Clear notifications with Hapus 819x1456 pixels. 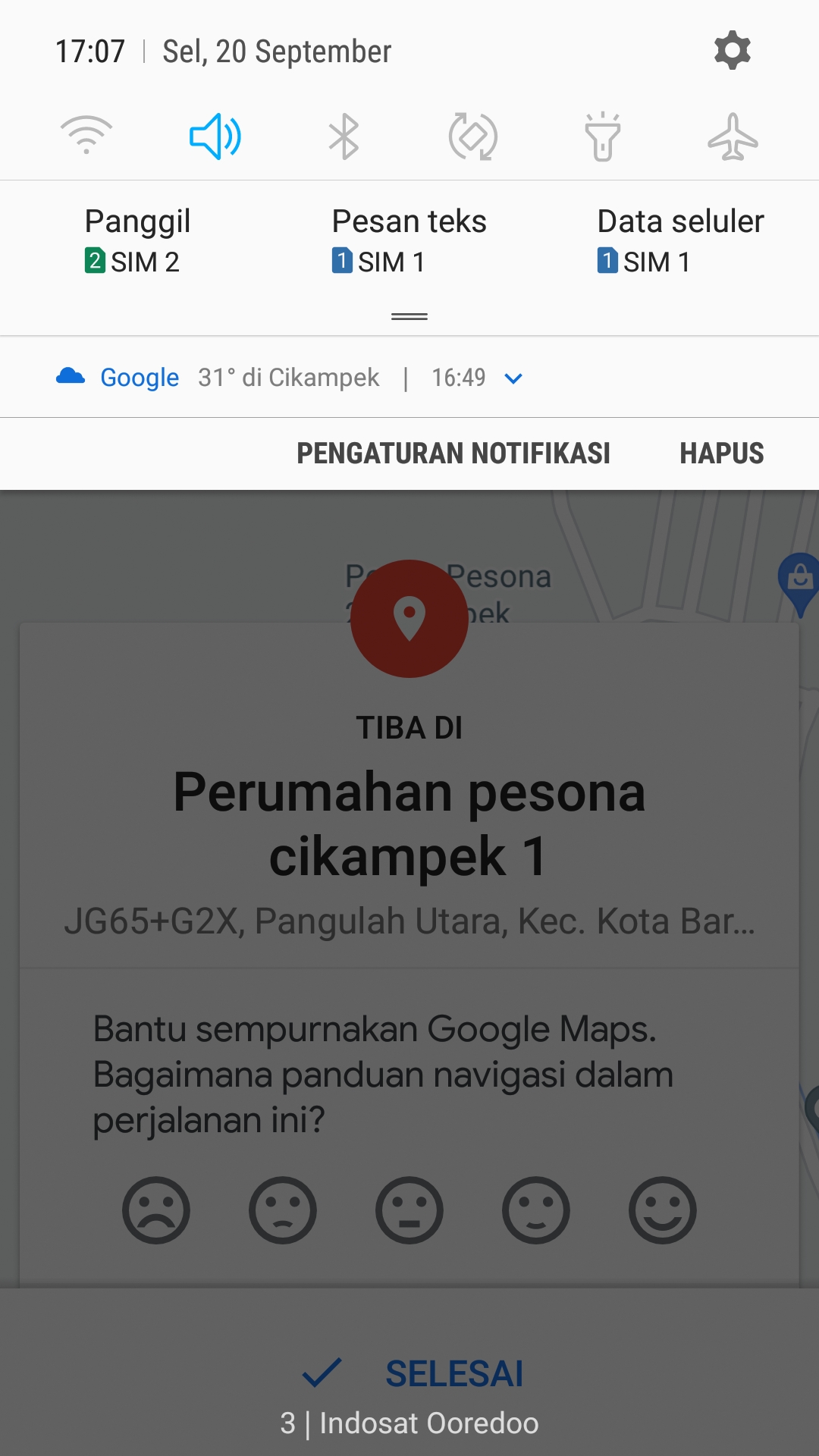(x=721, y=453)
